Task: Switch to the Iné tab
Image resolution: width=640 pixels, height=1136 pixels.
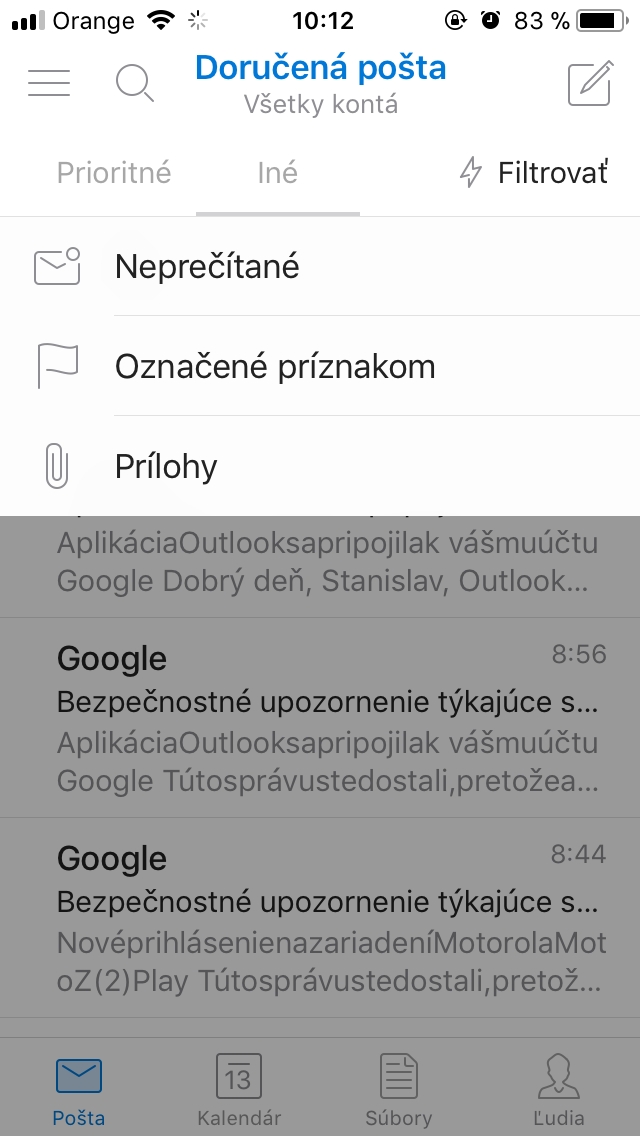Action: (278, 172)
